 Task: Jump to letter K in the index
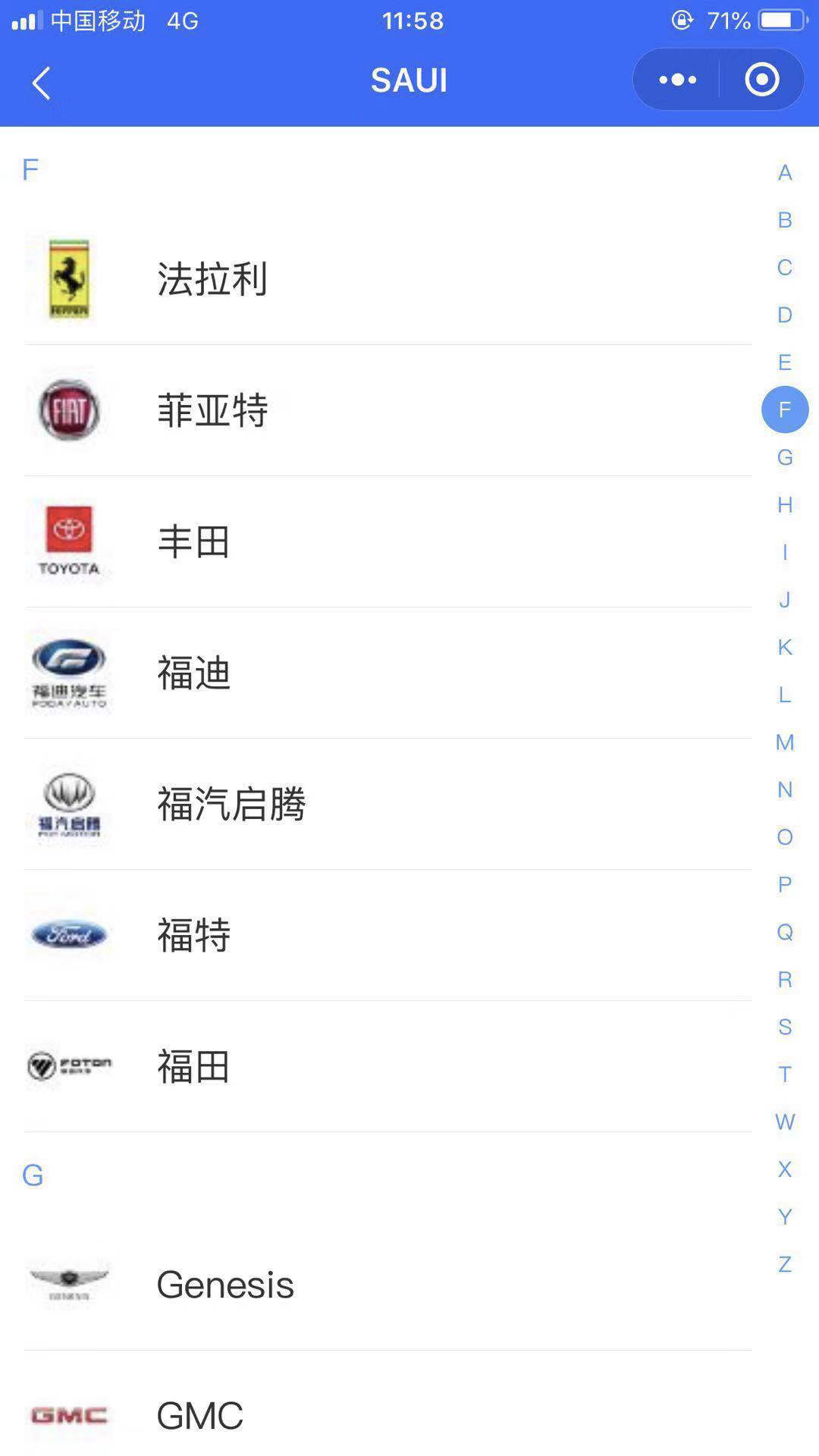(x=785, y=647)
